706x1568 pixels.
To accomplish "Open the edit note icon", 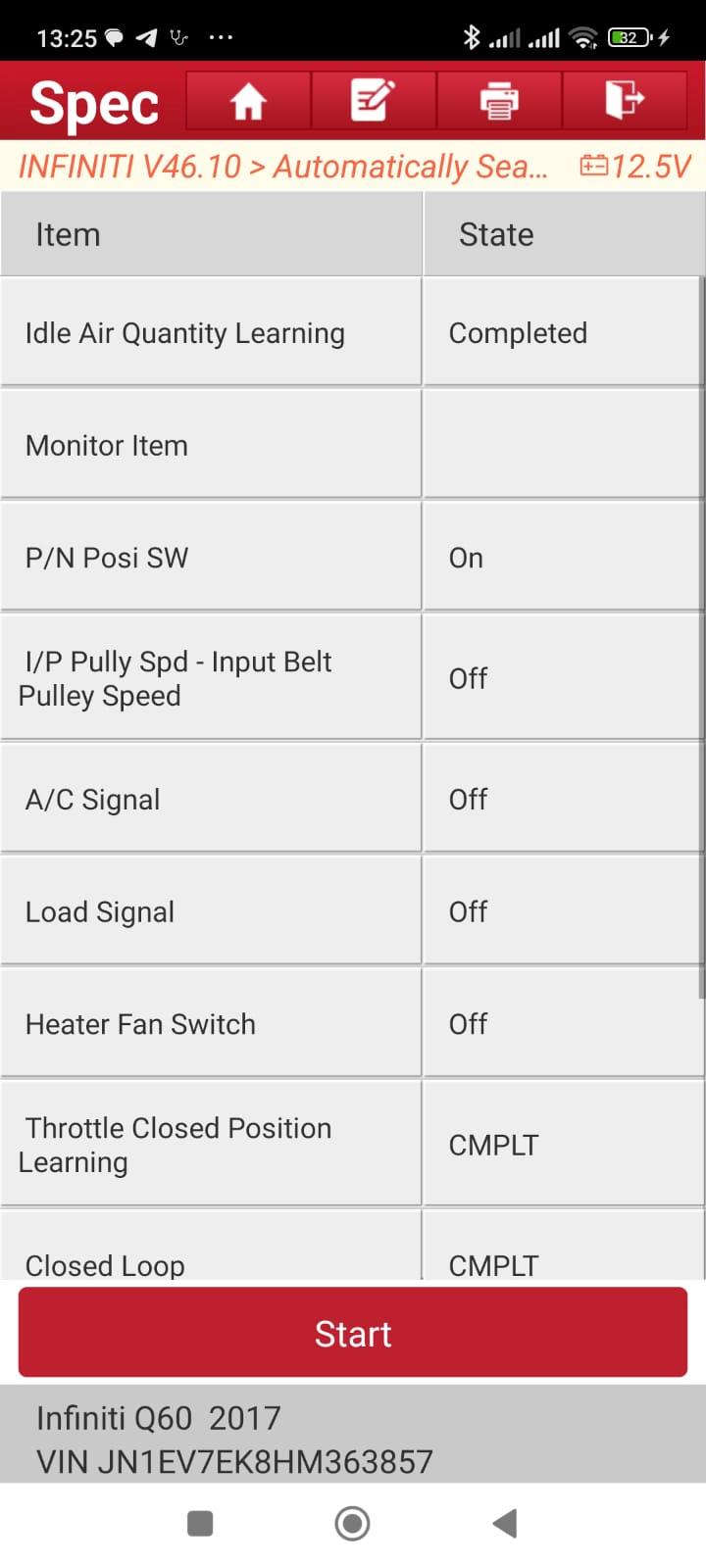I will pyautogui.click(x=374, y=100).
